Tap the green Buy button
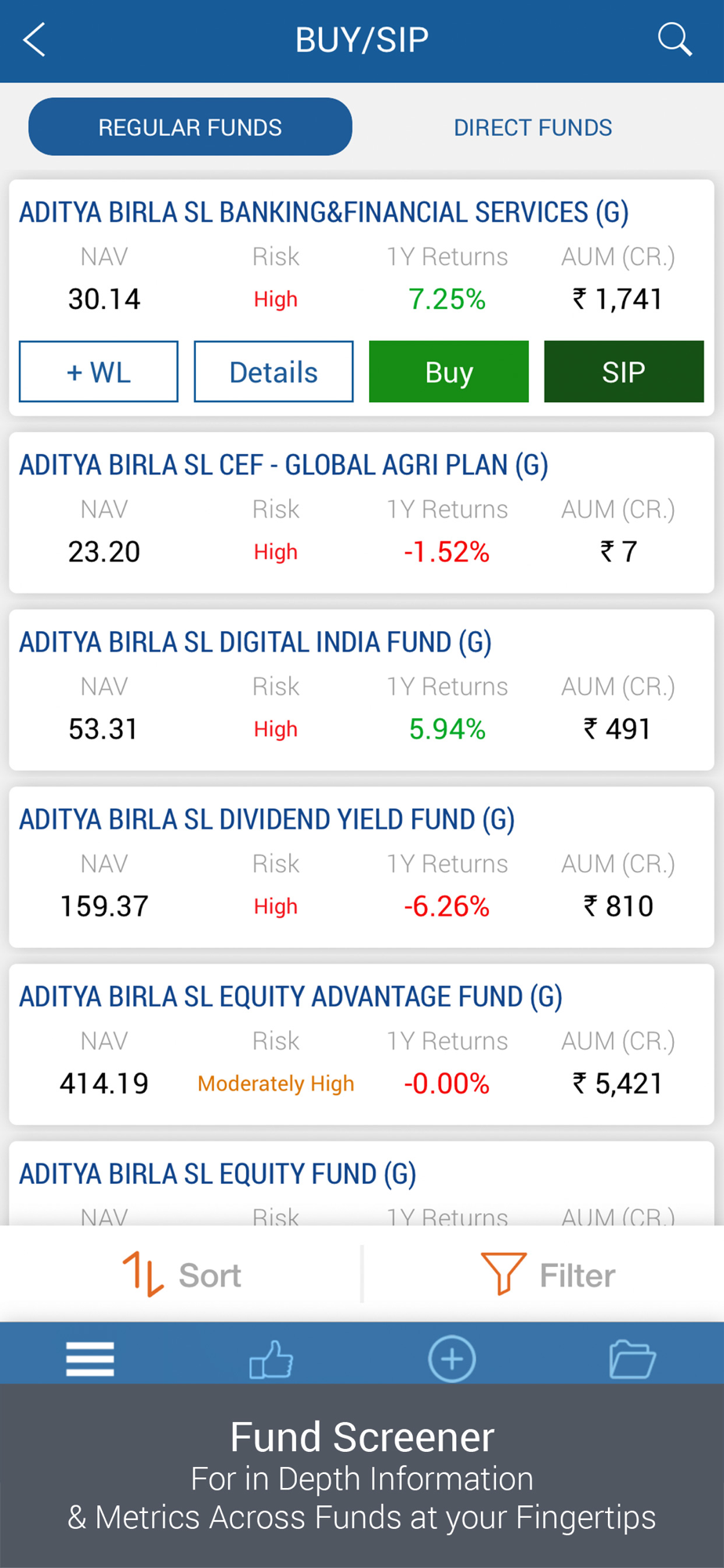Screen dimensions: 724x1568 [x=449, y=372]
